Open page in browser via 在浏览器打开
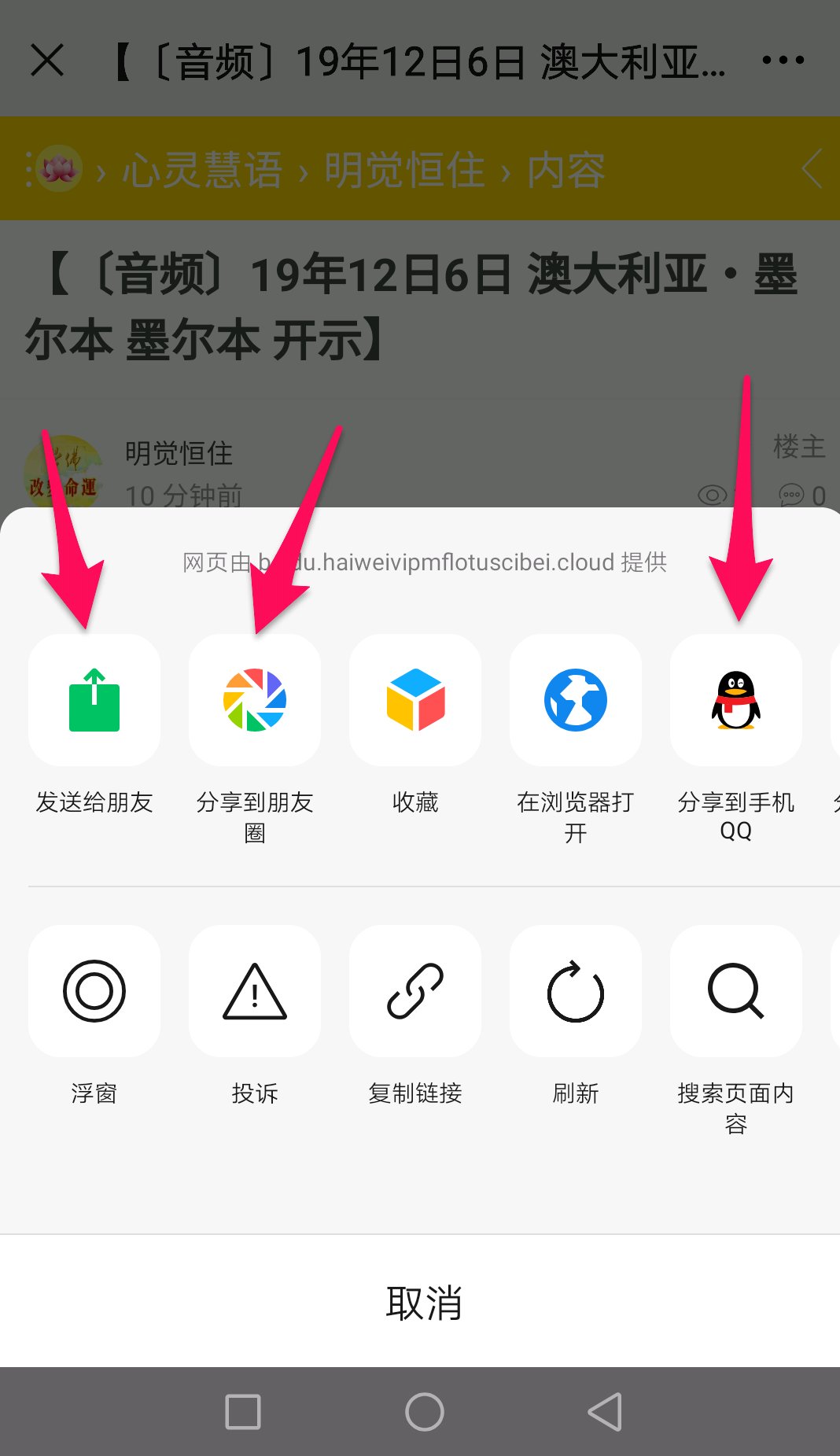 click(576, 700)
